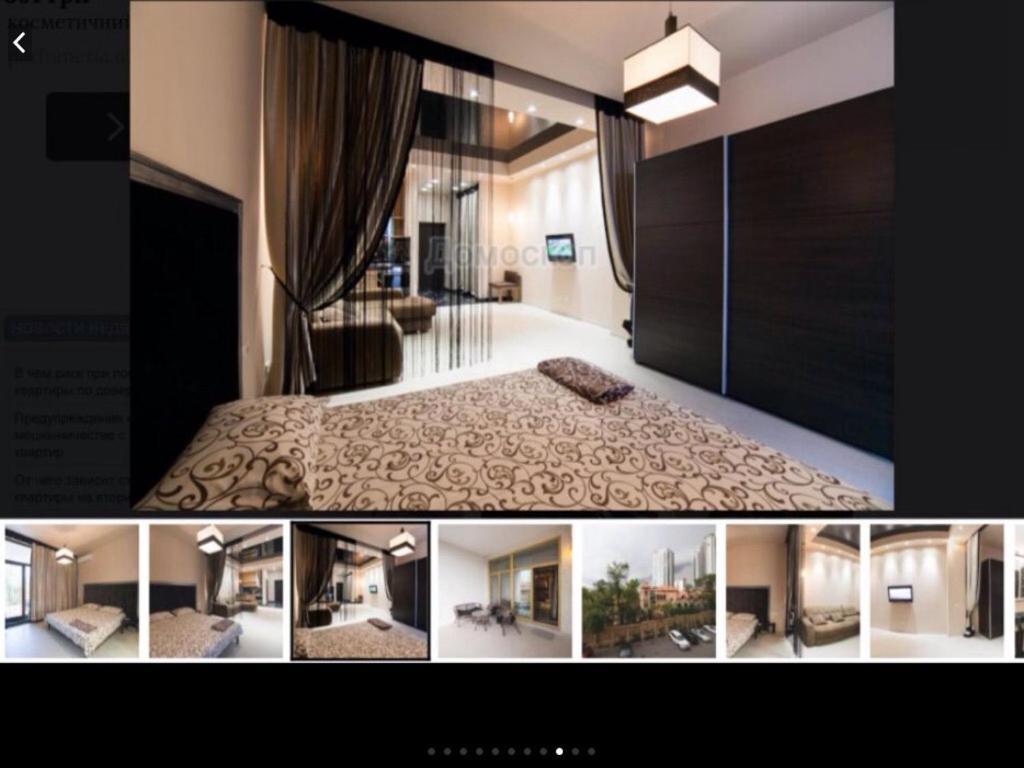View the outdoor skyscrapers thumbnail
1024x768 pixels.
pos(649,591)
